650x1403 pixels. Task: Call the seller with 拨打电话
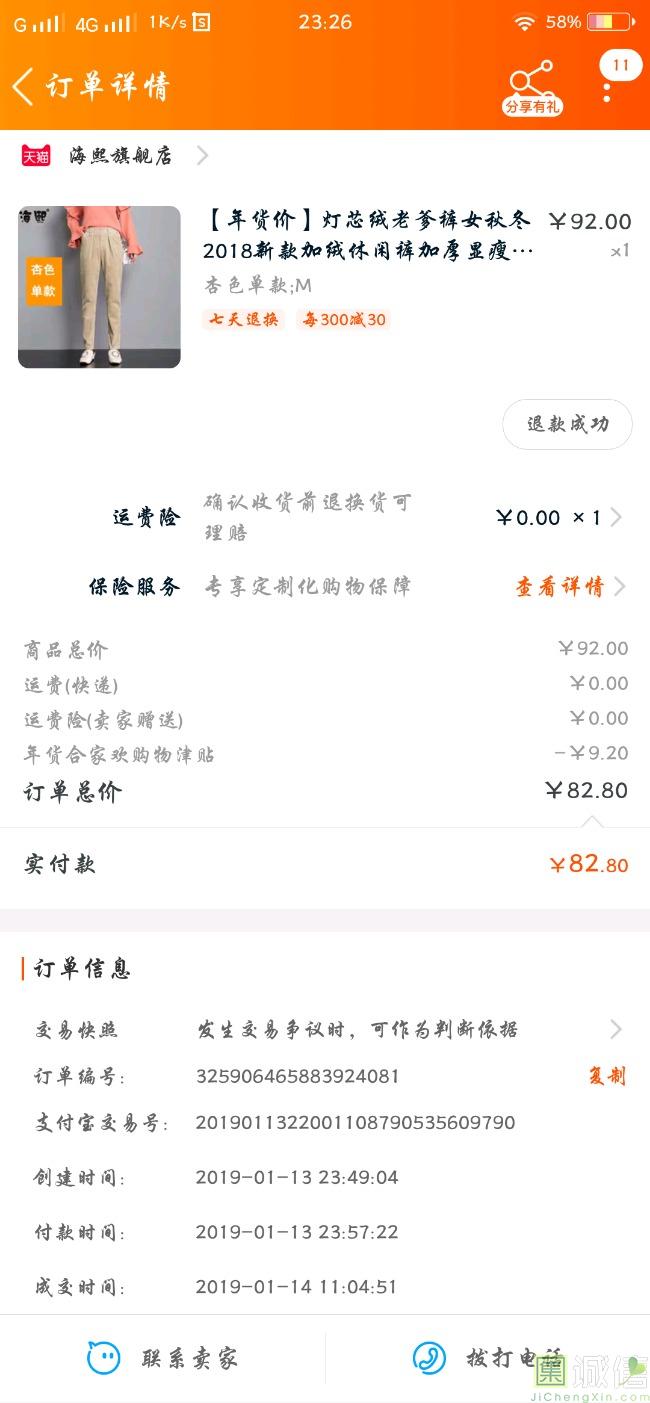pos(487,1358)
